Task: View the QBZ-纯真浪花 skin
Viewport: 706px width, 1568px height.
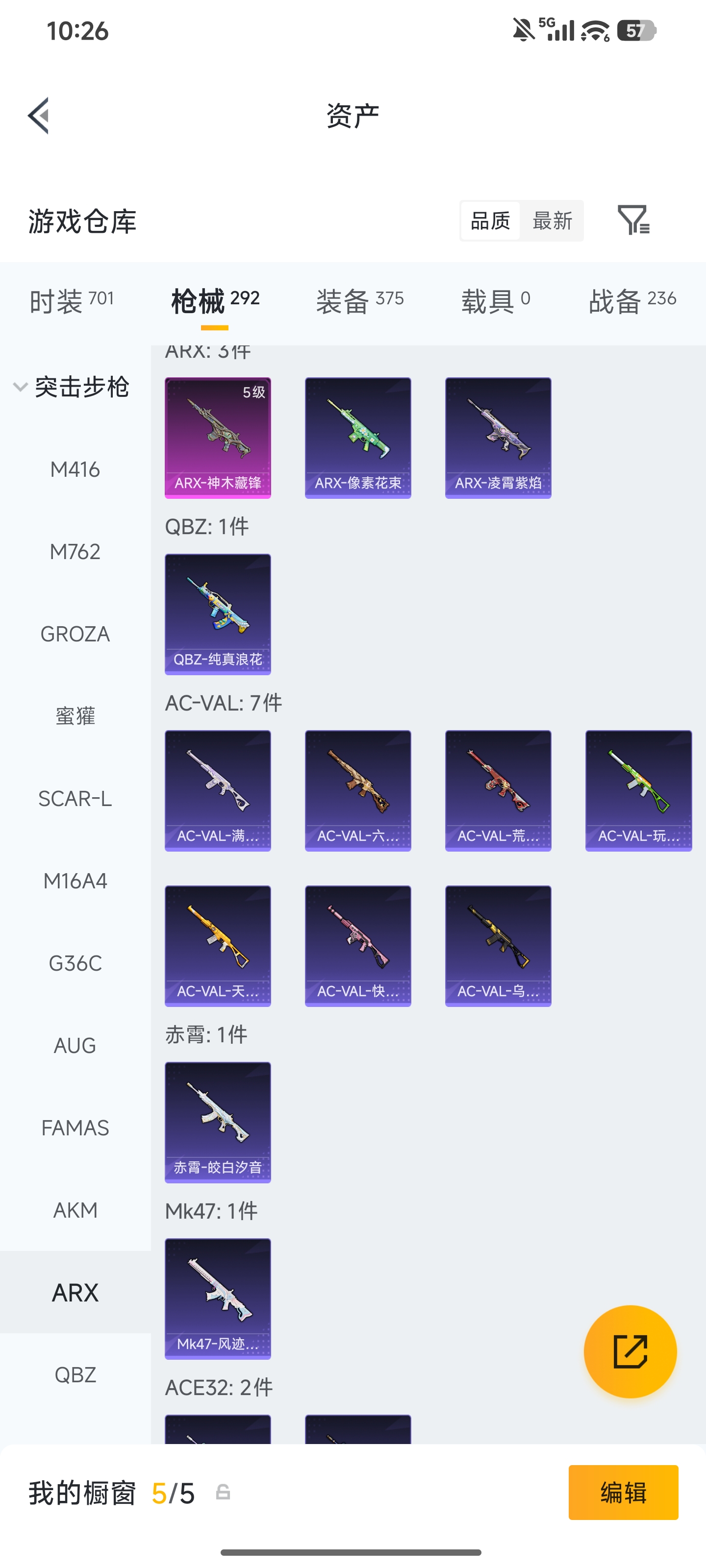Action: 218,614
